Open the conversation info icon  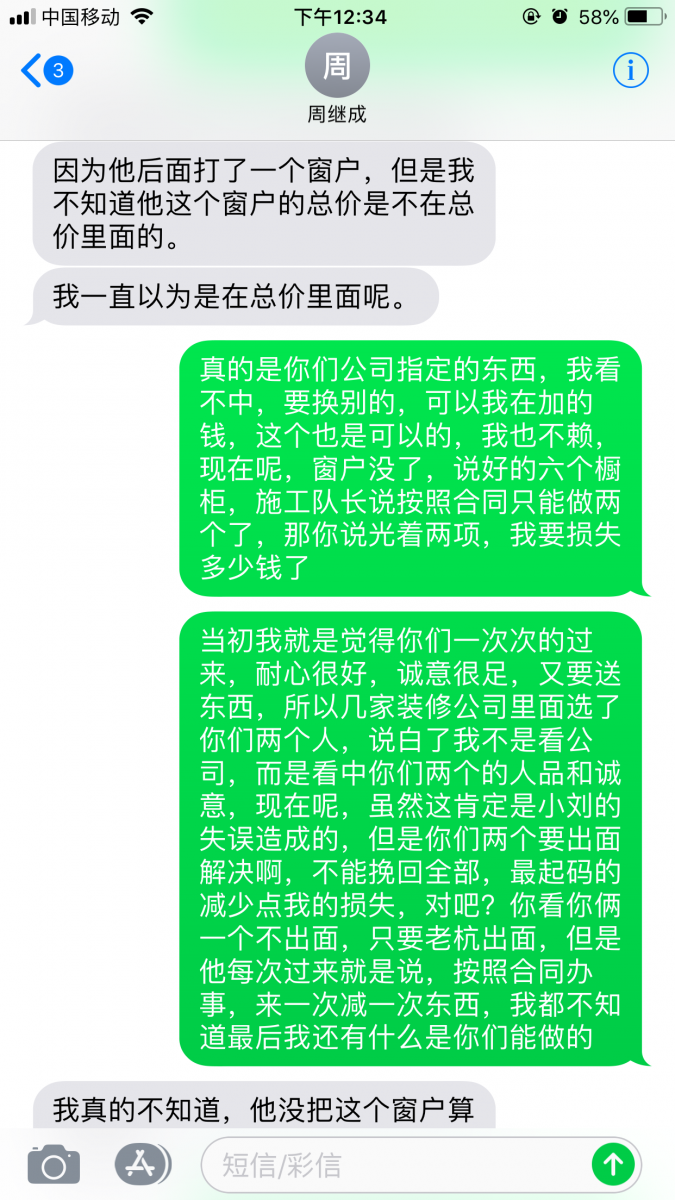[x=630, y=70]
